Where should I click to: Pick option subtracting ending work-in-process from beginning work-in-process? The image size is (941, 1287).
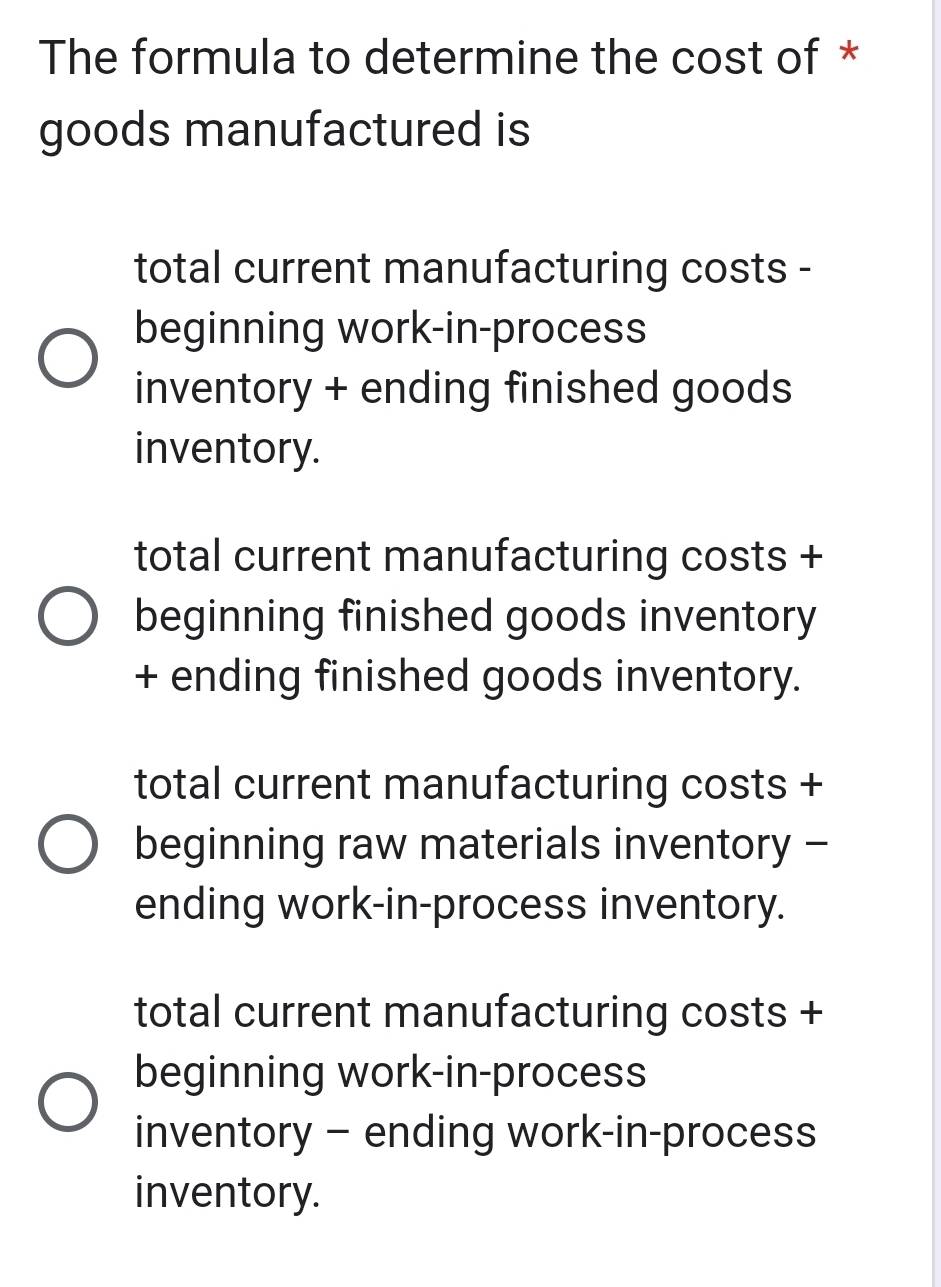click(x=68, y=1102)
